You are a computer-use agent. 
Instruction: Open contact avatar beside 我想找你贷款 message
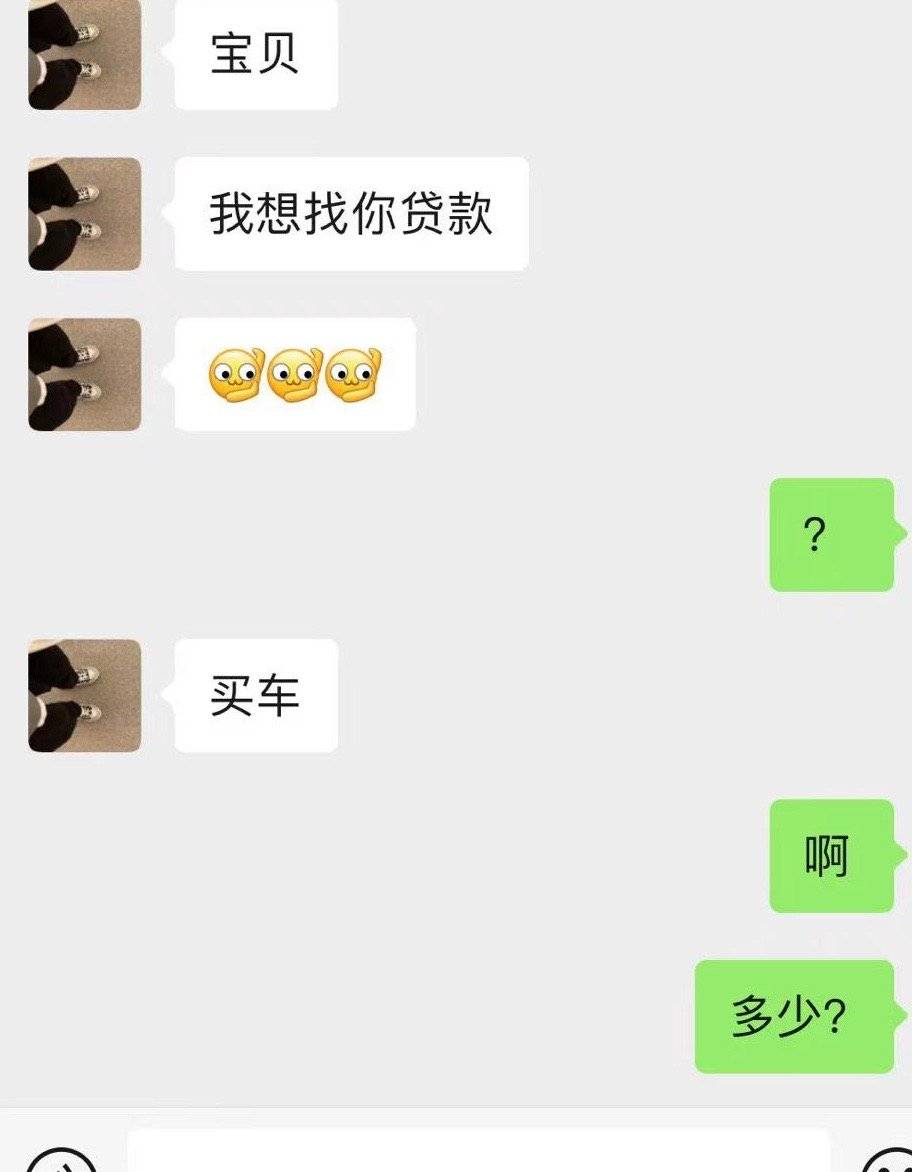84,214
